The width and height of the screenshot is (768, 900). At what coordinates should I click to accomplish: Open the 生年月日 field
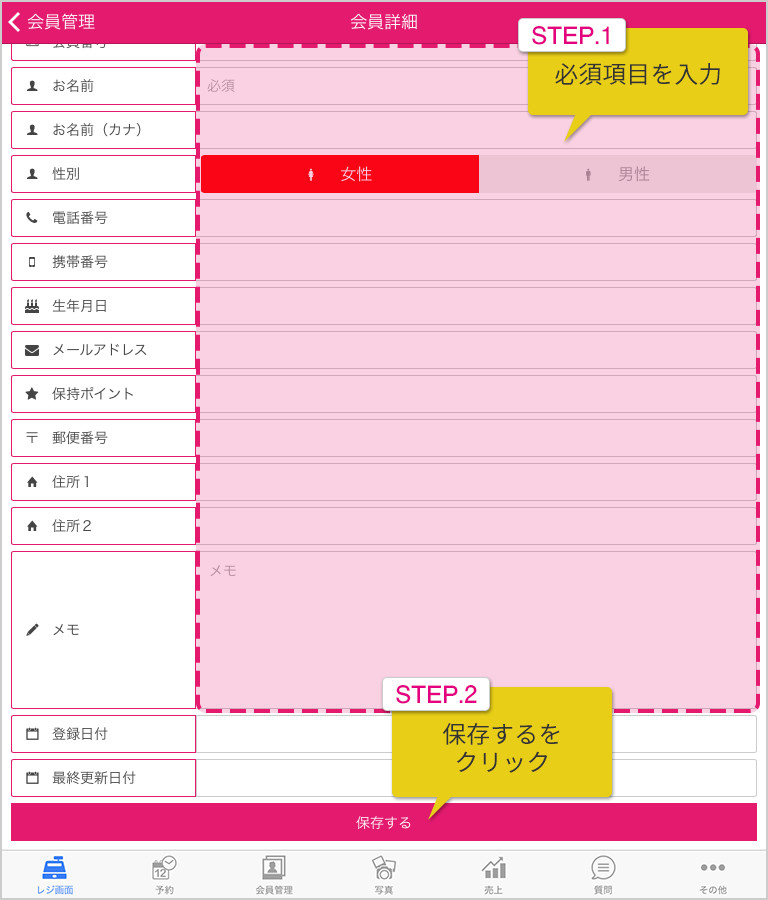[478, 306]
